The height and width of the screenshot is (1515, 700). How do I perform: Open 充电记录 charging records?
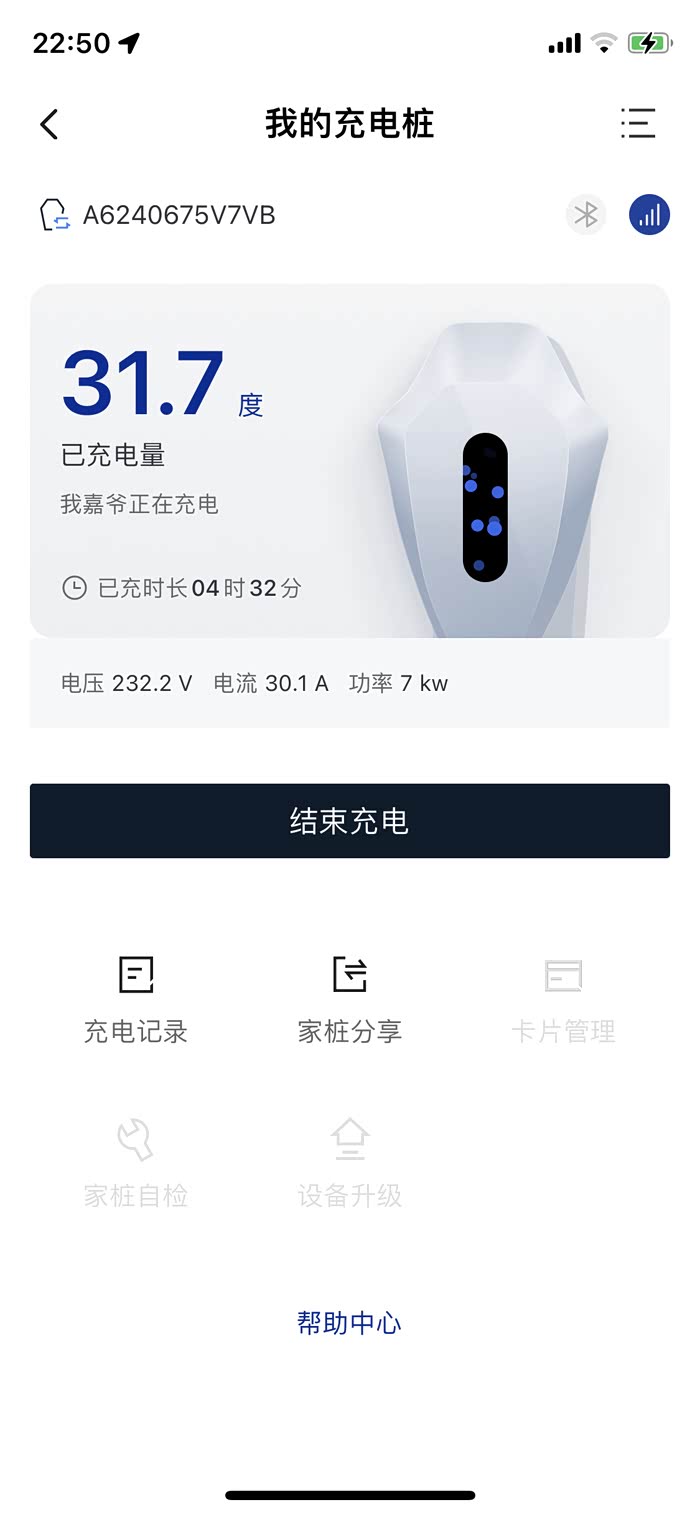coord(136,1000)
